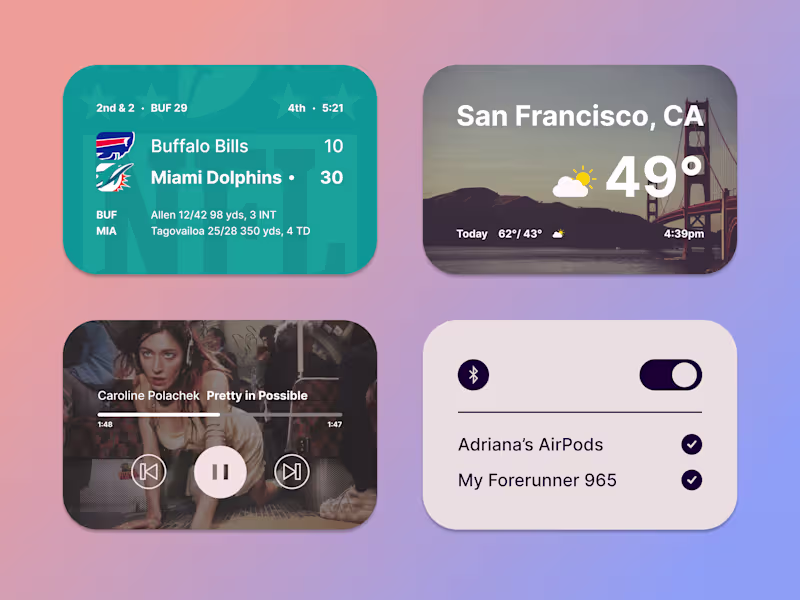Skip to the previous track

tap(149, 471)
